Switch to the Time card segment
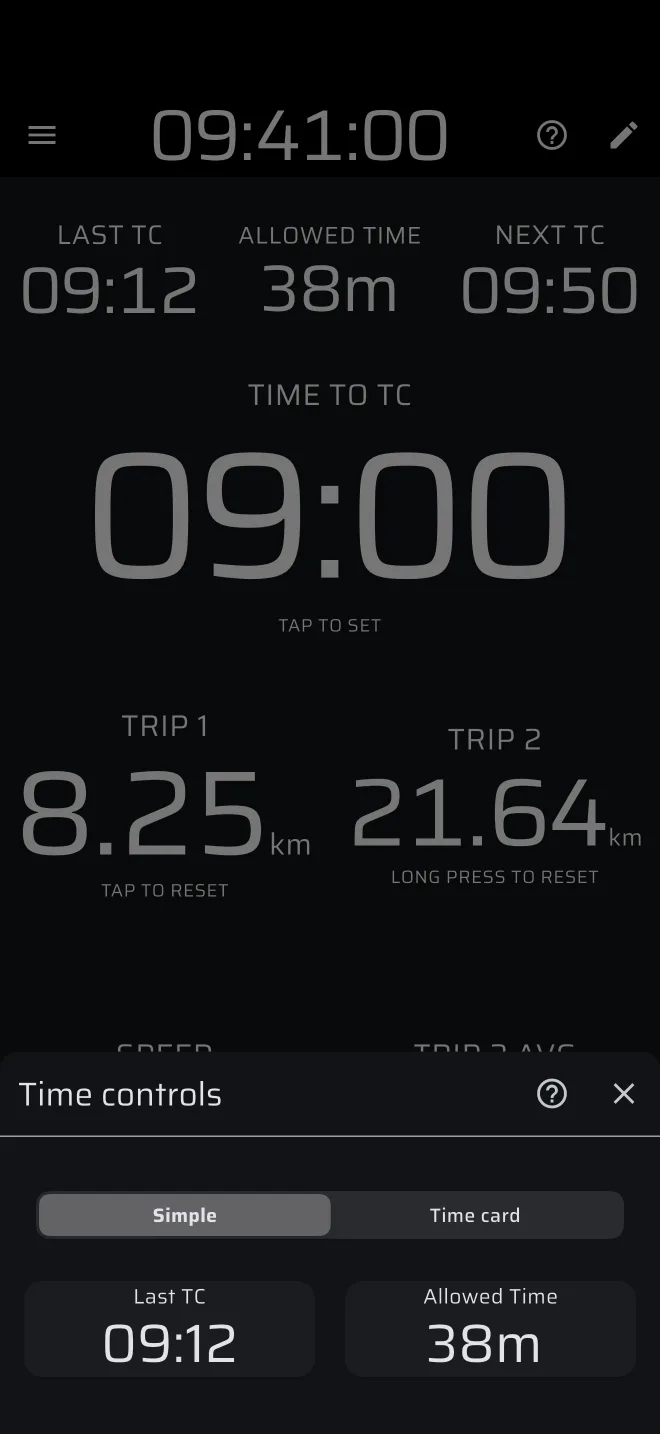660x1434 pixels. (476, 1215)
